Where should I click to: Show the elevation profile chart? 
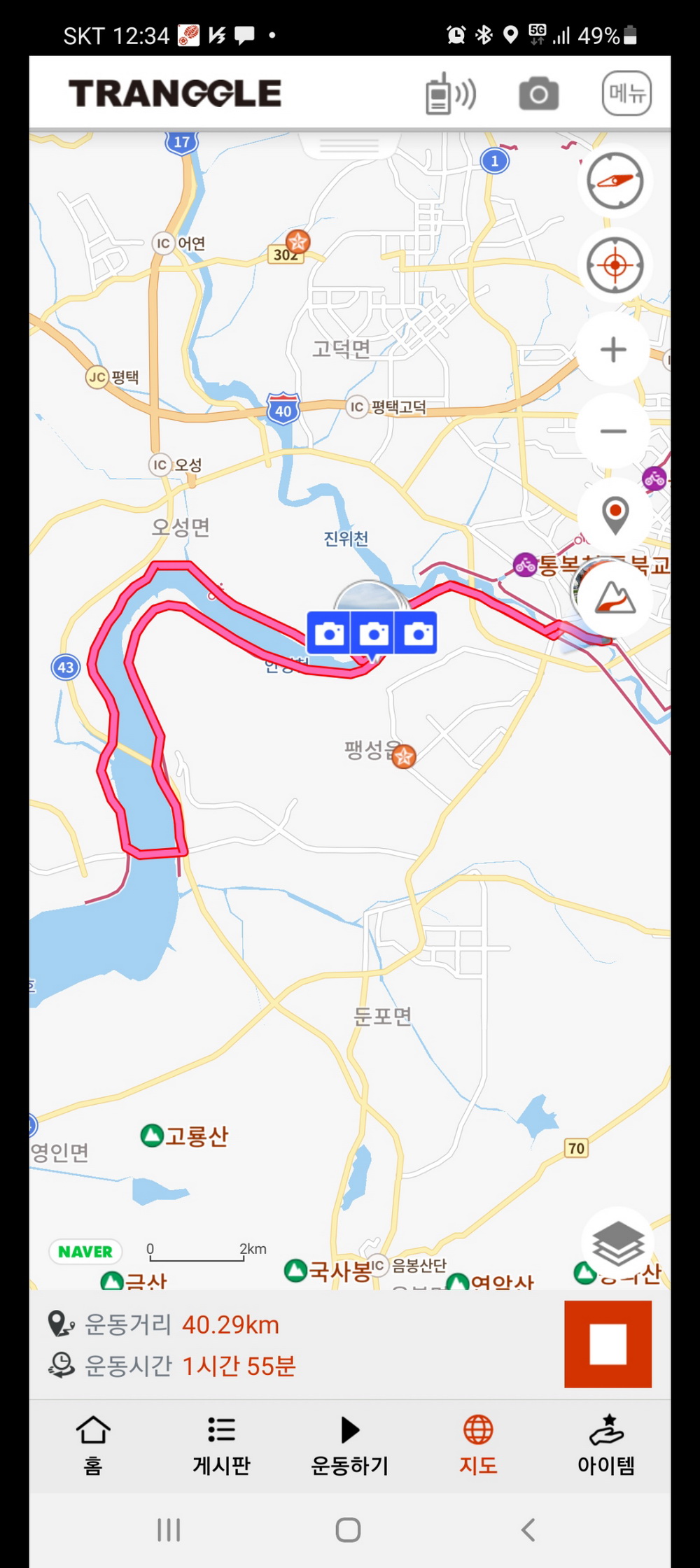(x=615, y=599)
